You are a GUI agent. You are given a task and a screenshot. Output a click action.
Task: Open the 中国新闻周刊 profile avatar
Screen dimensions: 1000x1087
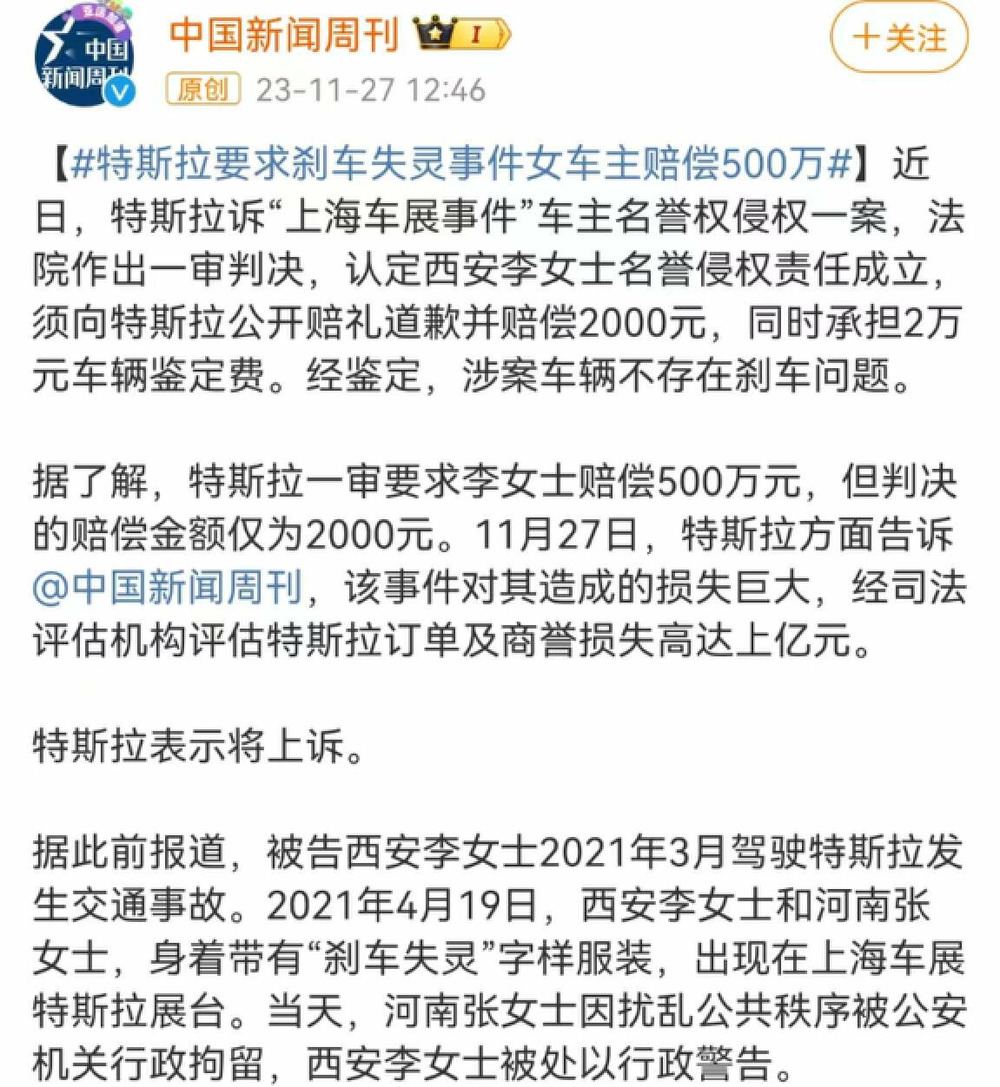point(85,55)
